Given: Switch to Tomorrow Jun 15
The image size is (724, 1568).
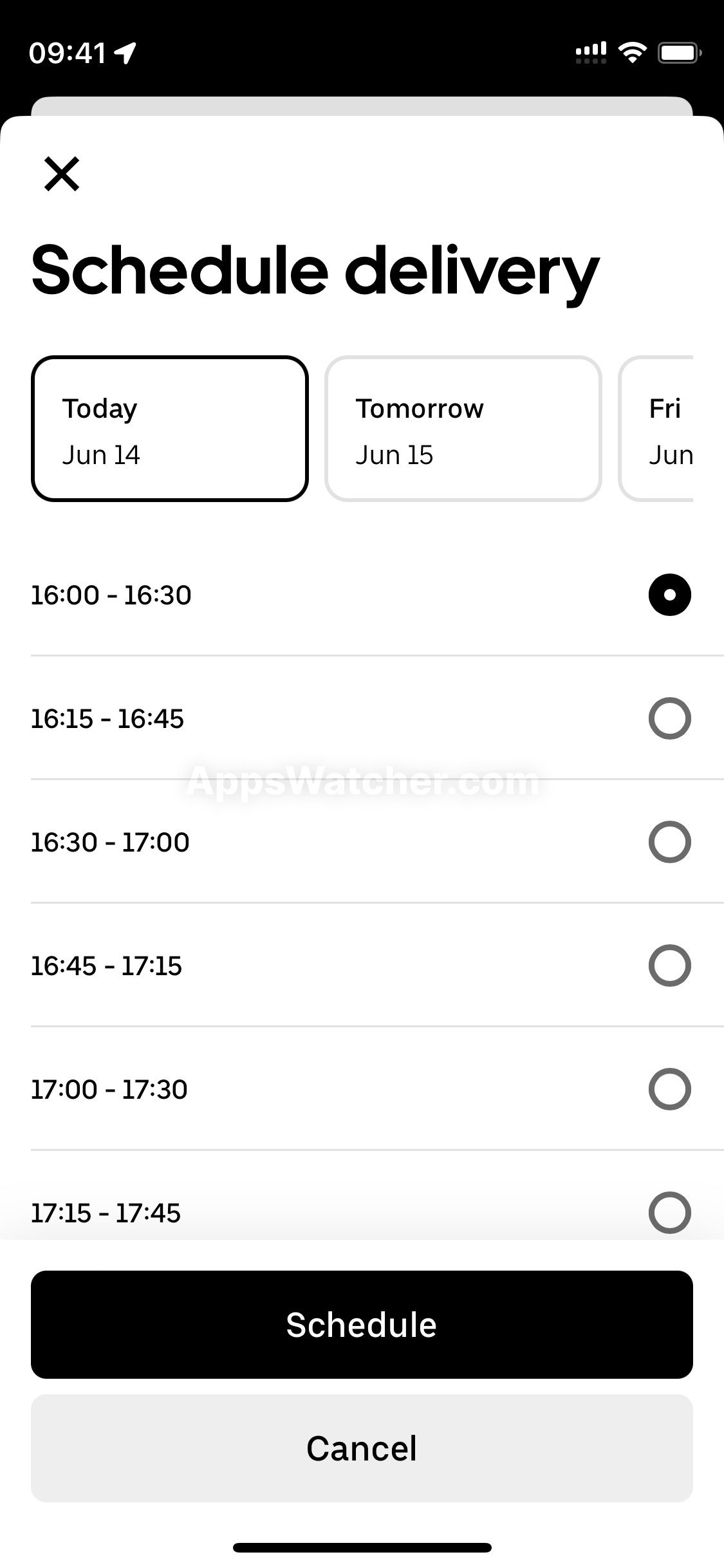Looking at the screenshot, I should coord(463,429).
